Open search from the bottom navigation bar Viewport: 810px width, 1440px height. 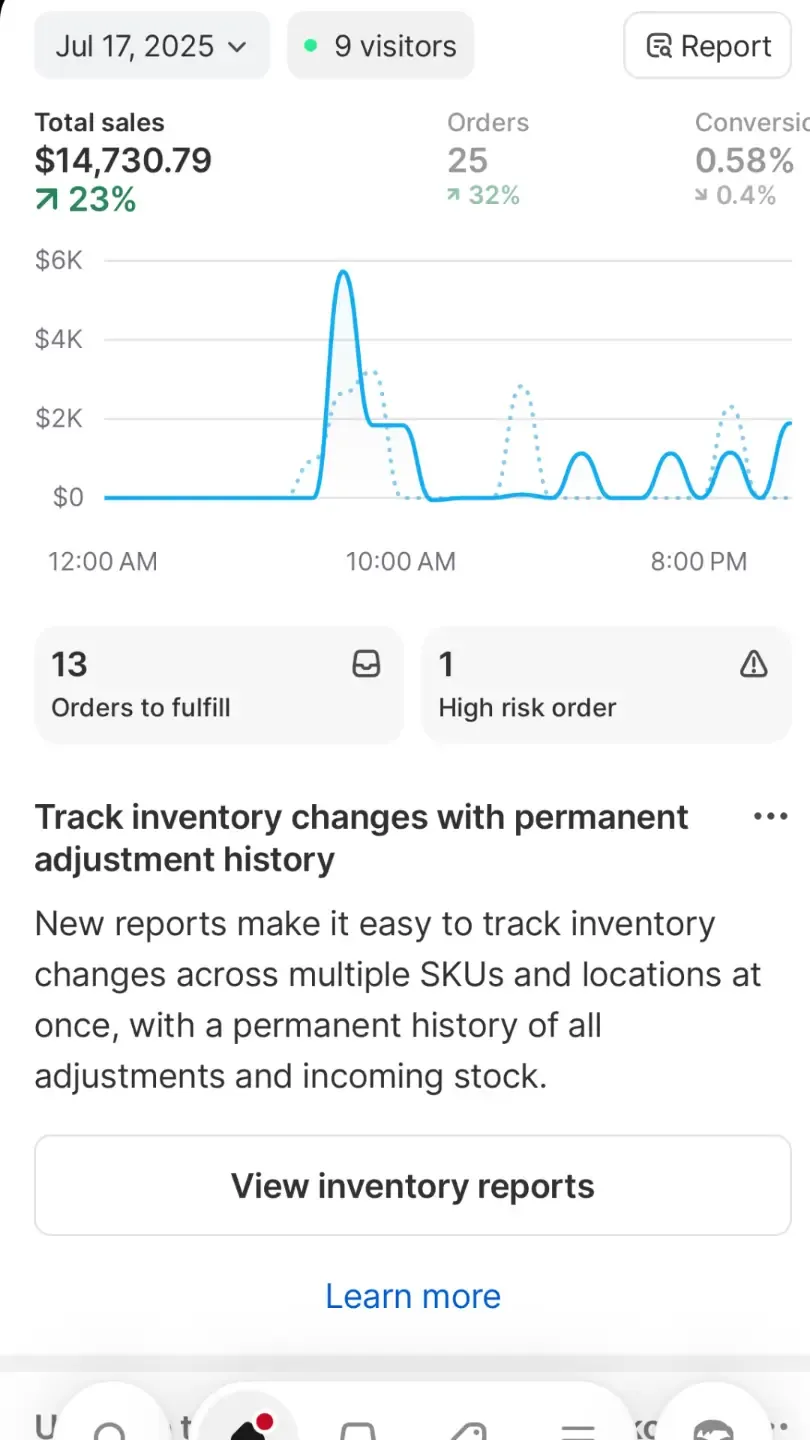[x=112, y=1425]
